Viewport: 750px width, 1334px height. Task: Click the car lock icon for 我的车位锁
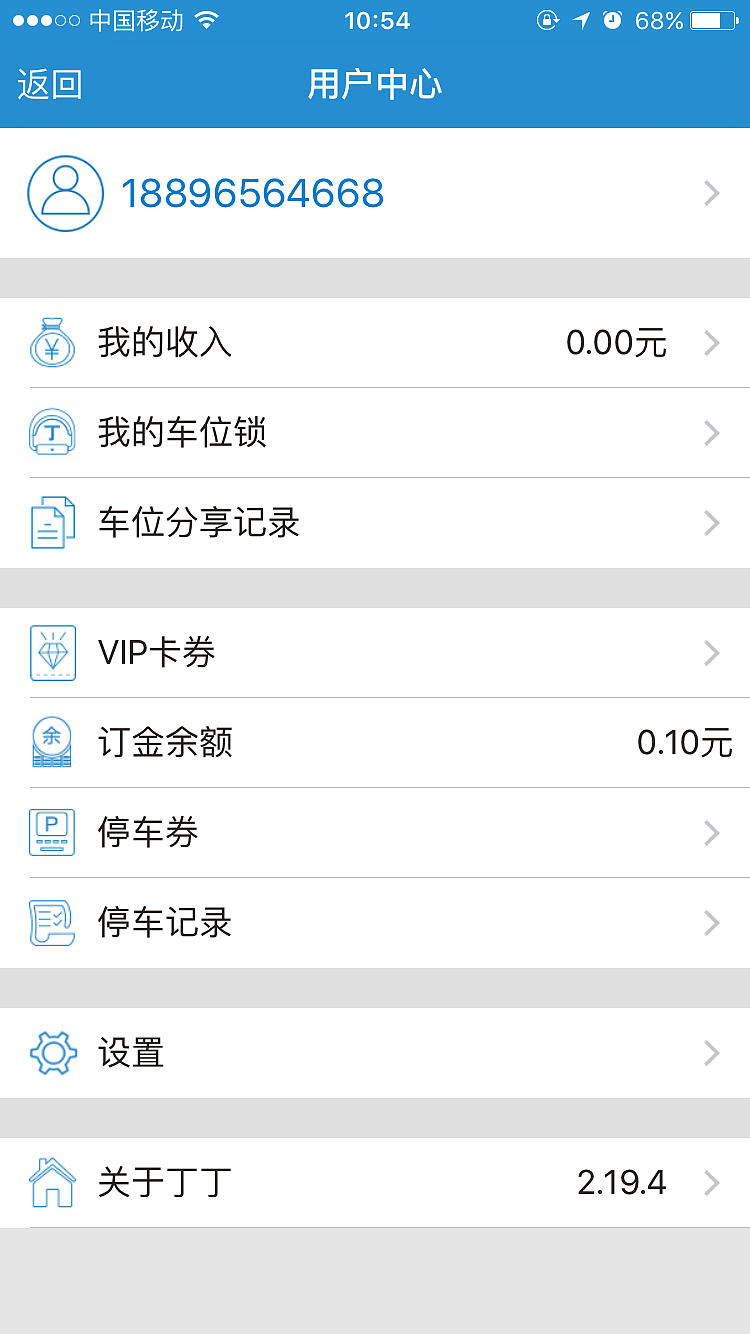click(x=52, y=433)
